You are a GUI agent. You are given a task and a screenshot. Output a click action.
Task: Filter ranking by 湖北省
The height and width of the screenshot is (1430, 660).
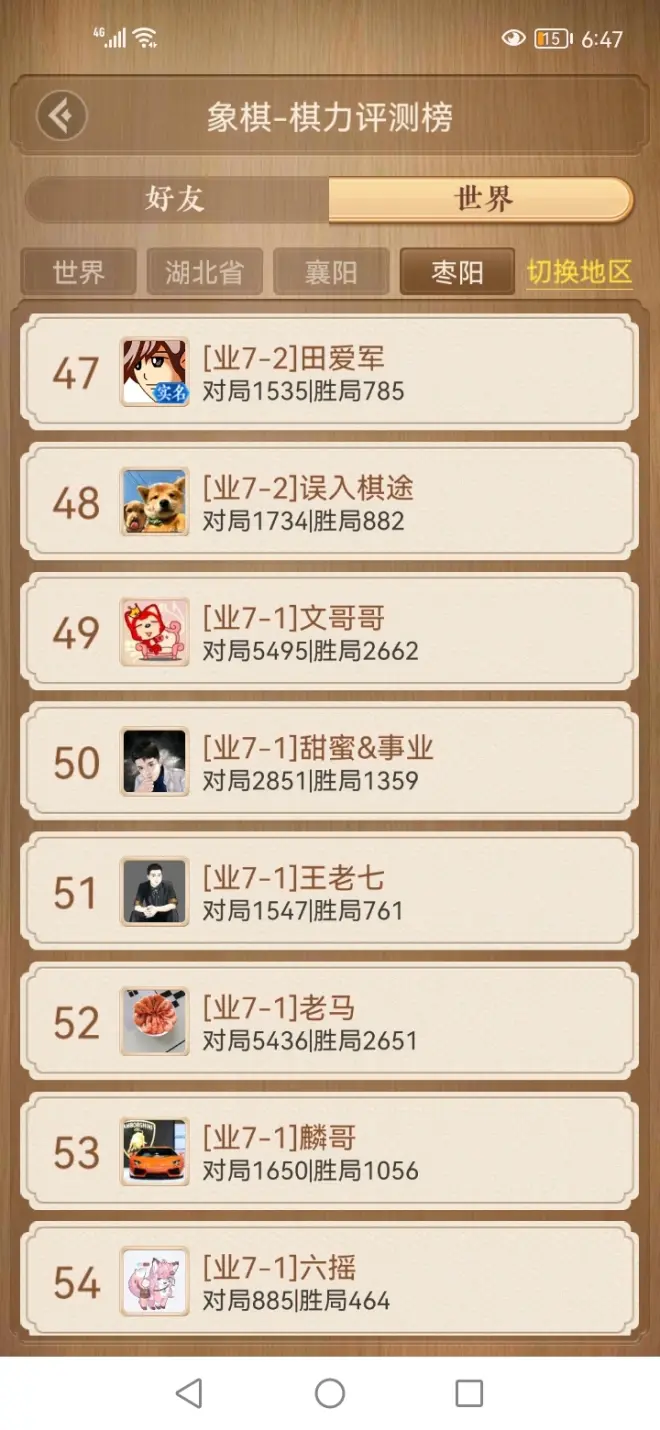204,272
